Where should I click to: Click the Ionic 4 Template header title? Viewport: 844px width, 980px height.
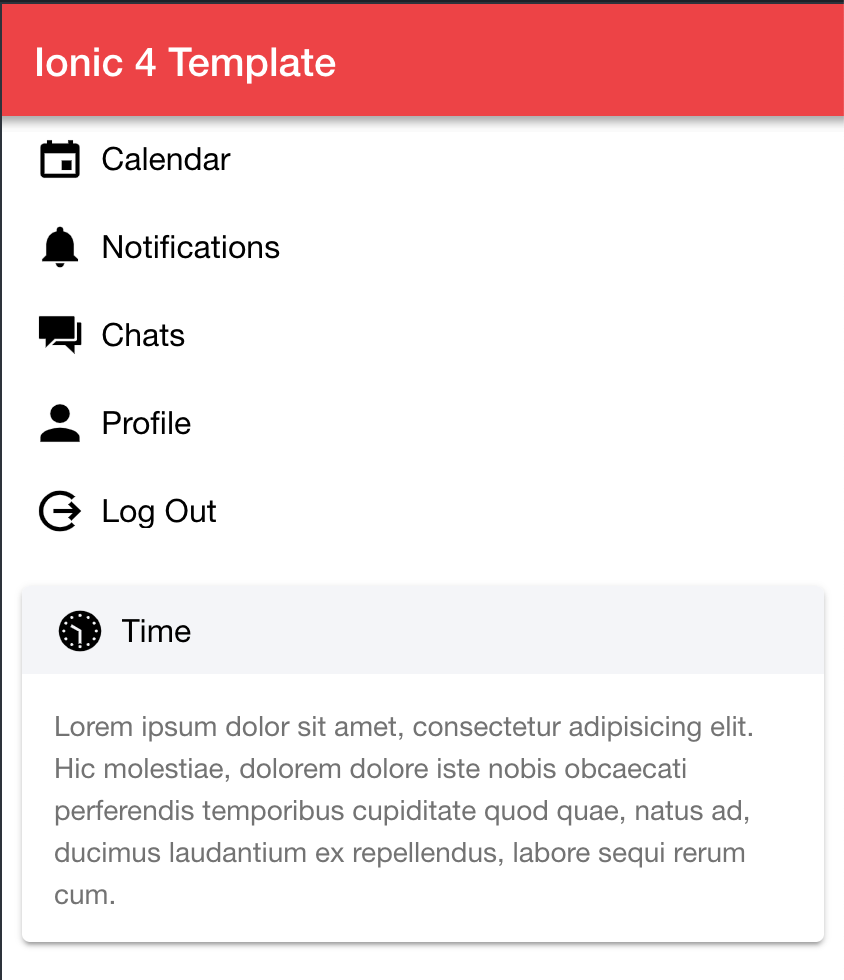pos(185,62)
